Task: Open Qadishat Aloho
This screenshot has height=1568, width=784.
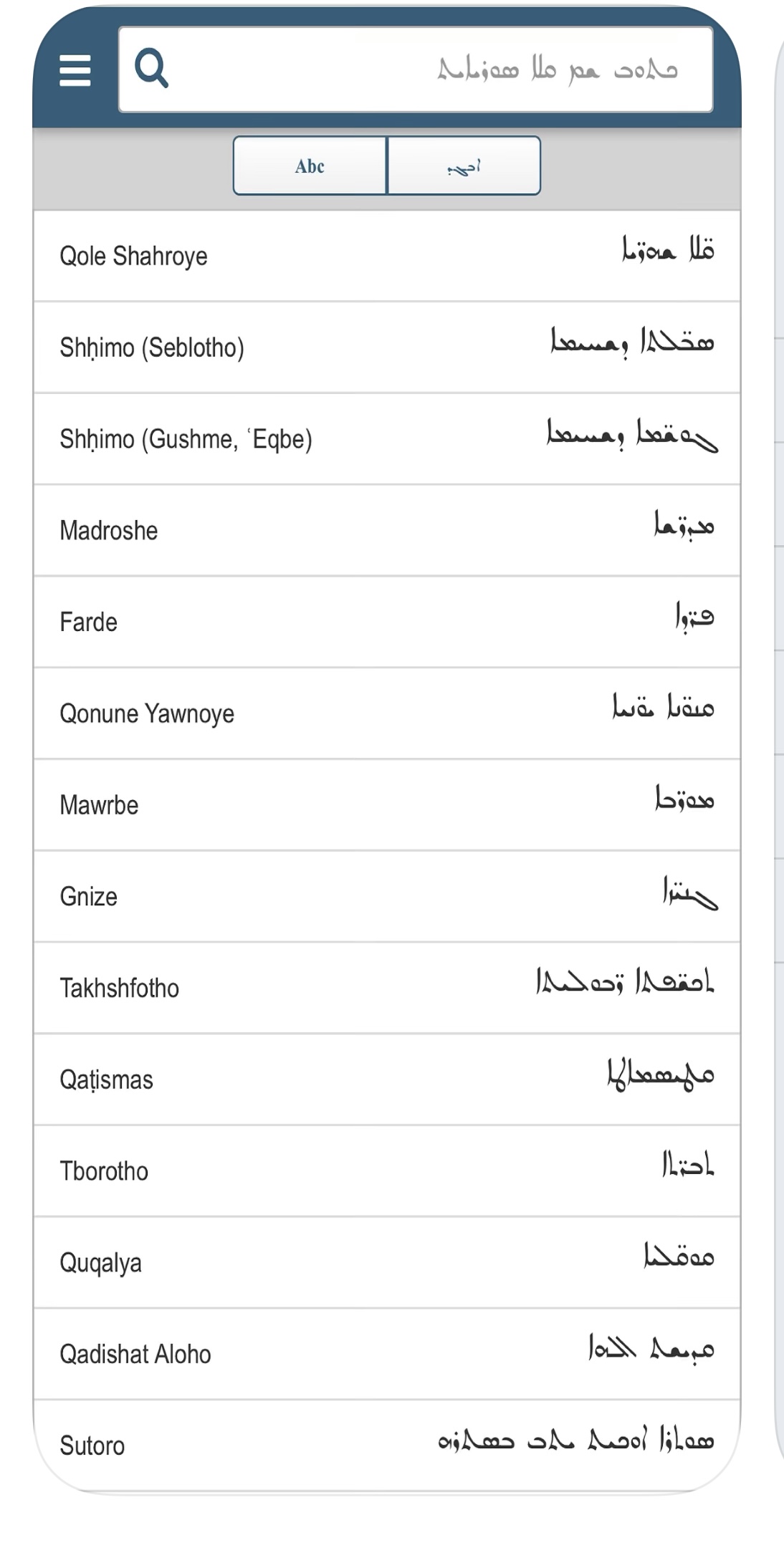Action: (x=387, y=1354)
